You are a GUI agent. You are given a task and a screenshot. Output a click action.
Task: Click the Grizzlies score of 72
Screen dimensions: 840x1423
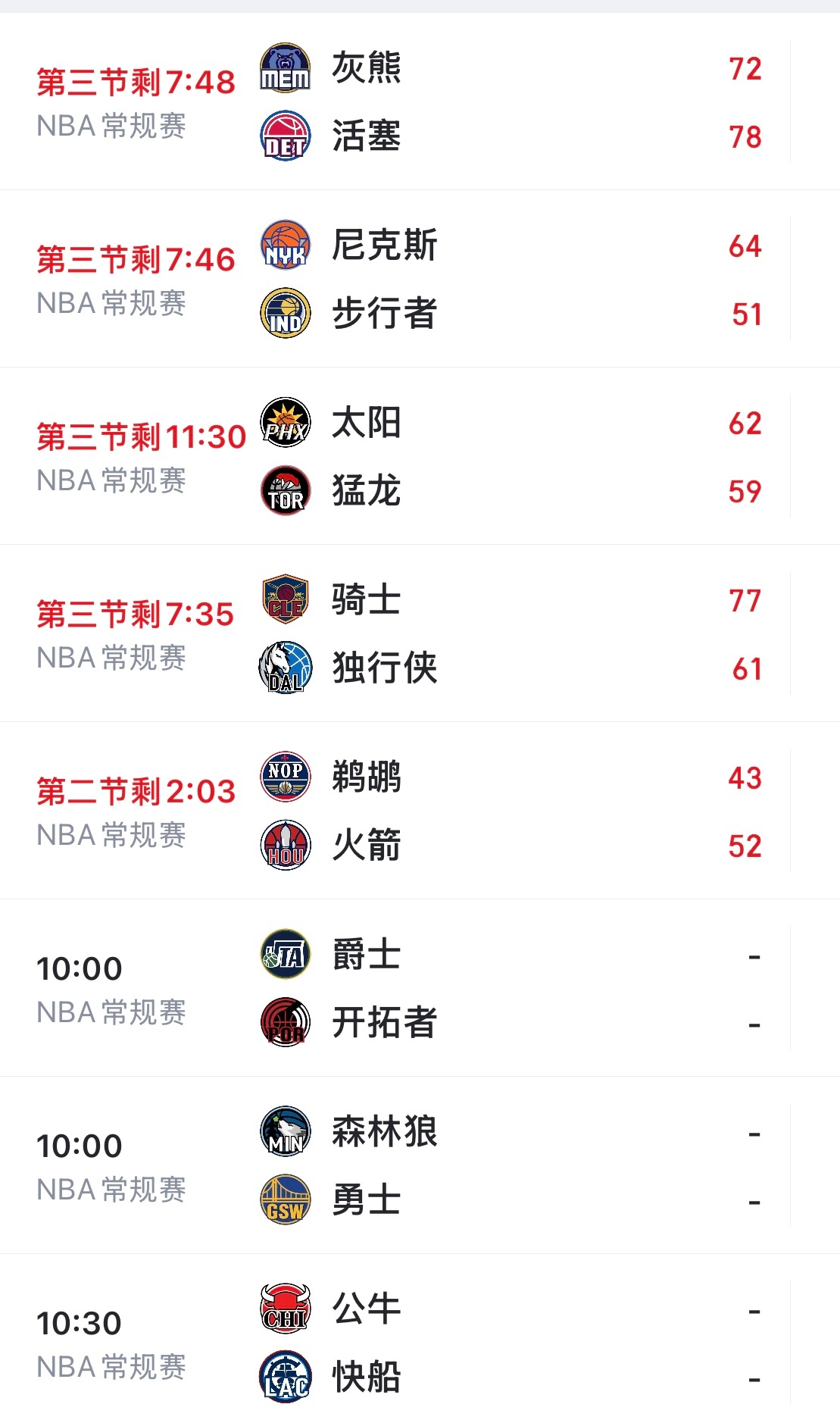point(747,70)
